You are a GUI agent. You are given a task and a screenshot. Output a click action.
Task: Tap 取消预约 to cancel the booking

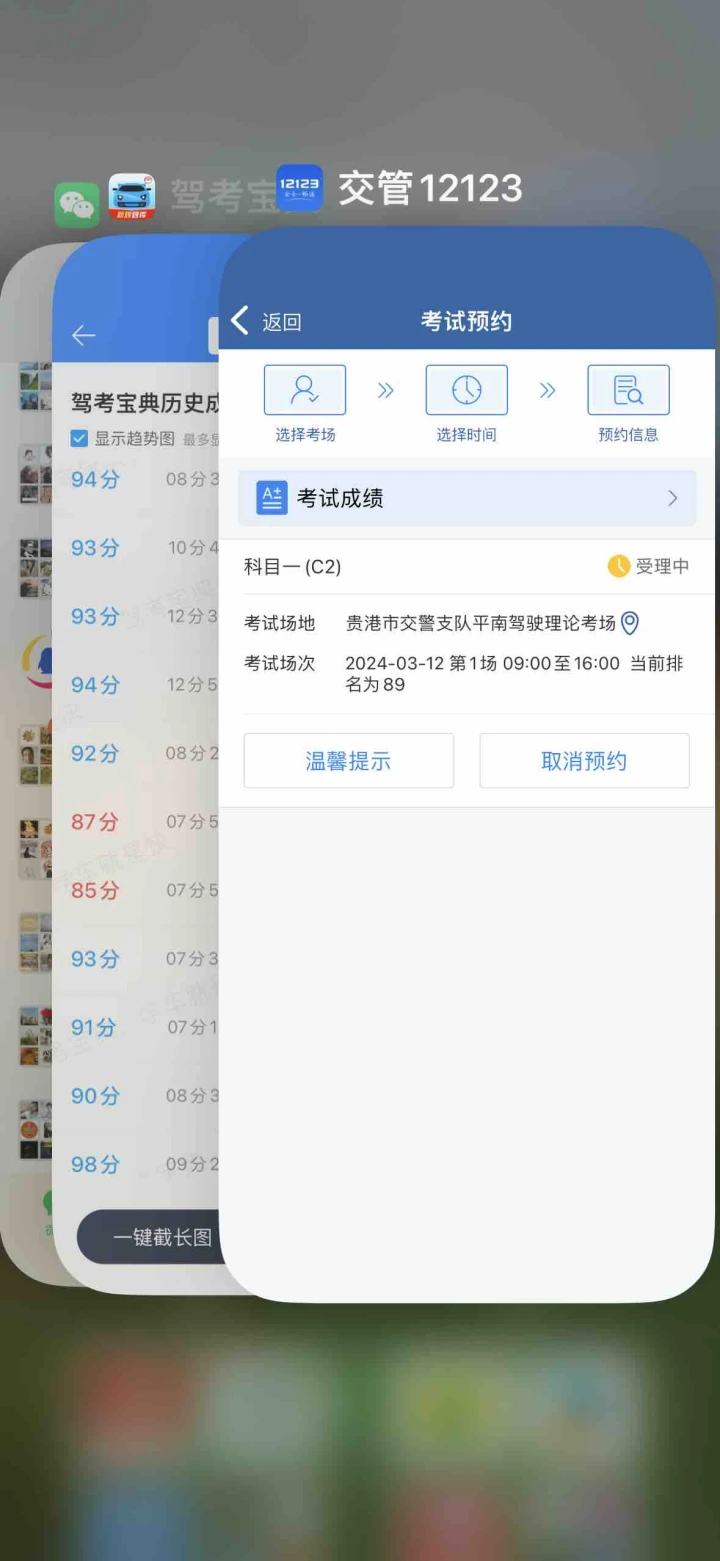[x=584, y=761]
